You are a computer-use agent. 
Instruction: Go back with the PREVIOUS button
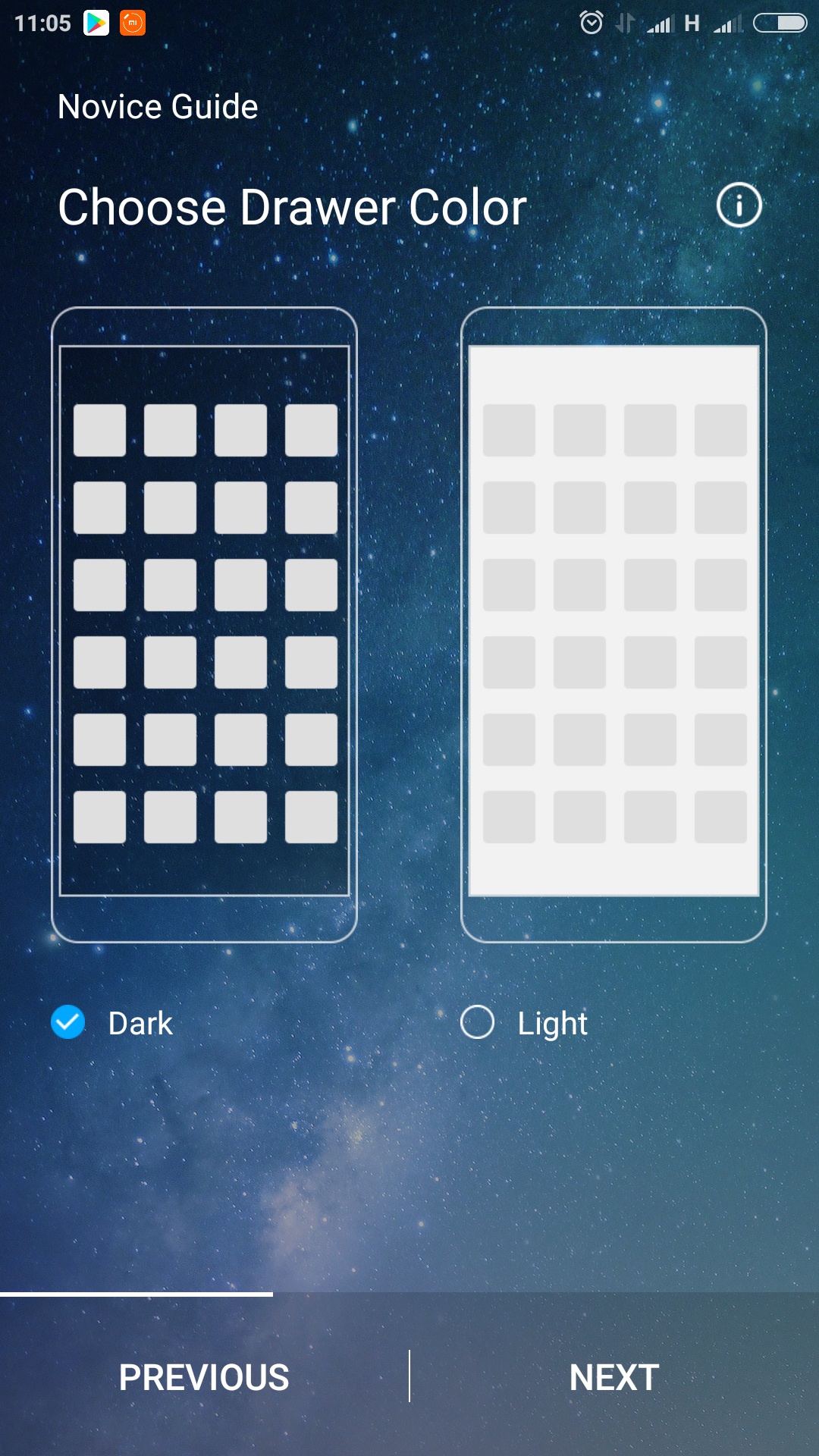pyautogui.click(x=204, y=1376)
